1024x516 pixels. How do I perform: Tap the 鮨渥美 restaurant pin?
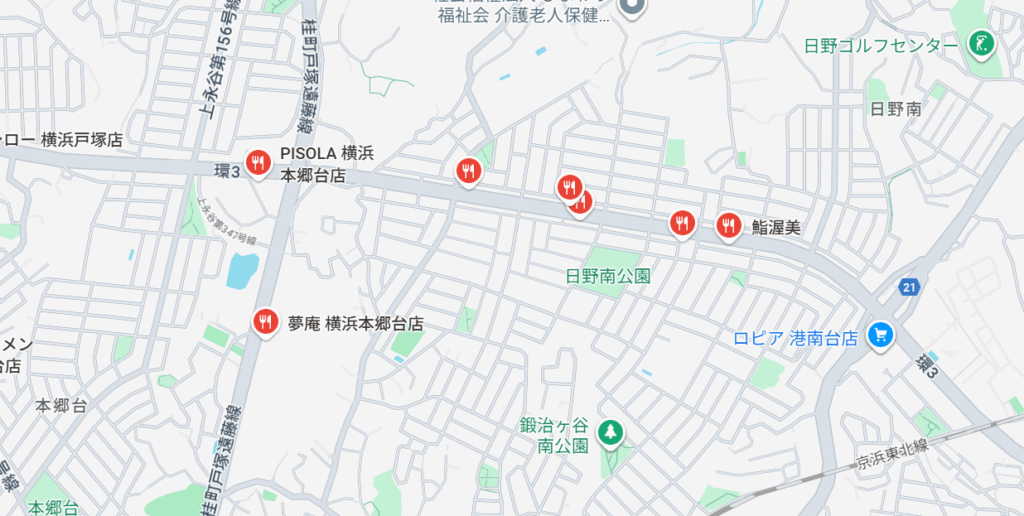pyautogui.click(x=729, y=226)
